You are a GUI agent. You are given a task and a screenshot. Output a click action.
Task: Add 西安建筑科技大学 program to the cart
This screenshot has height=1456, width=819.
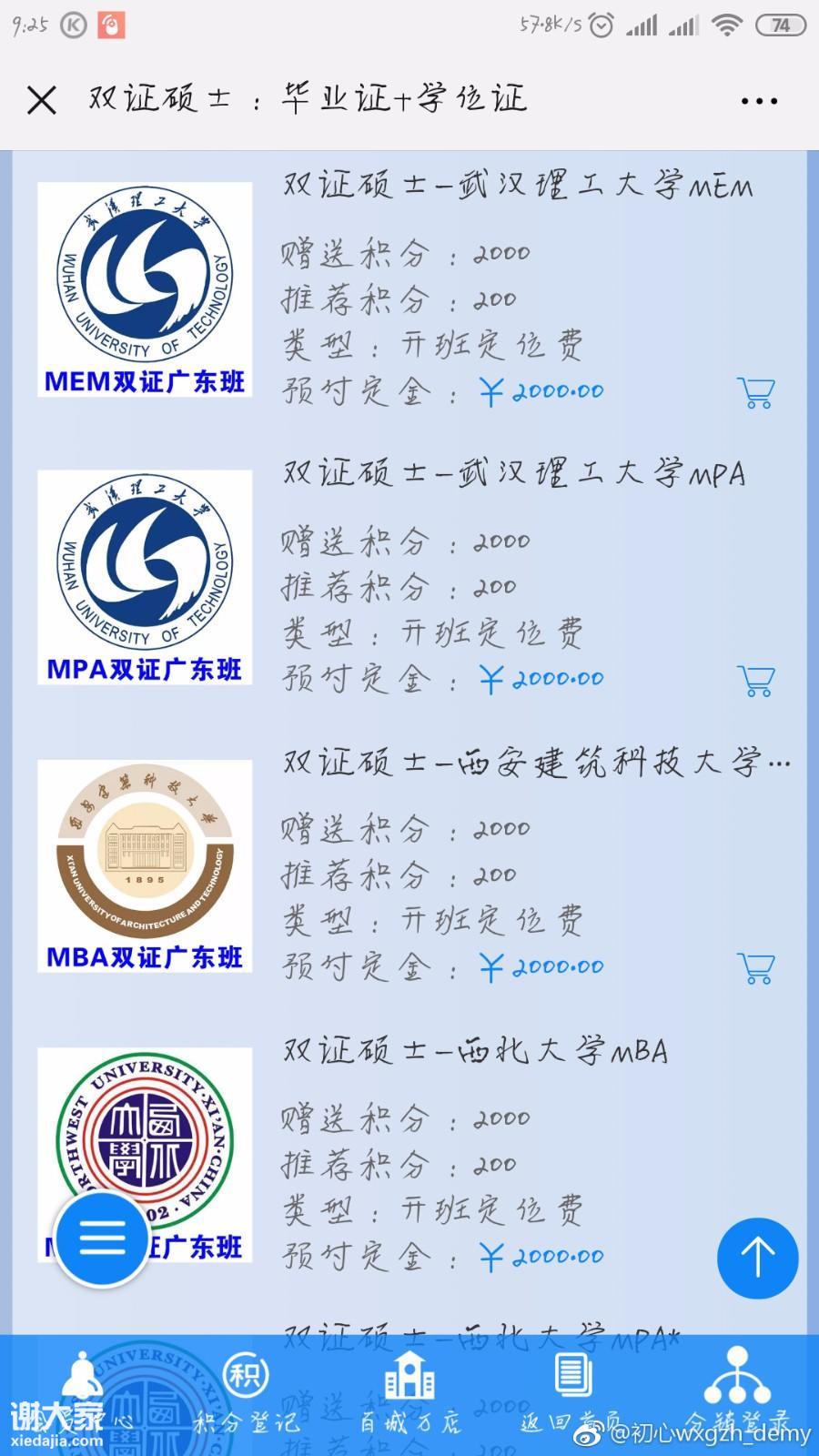point(755,968)
